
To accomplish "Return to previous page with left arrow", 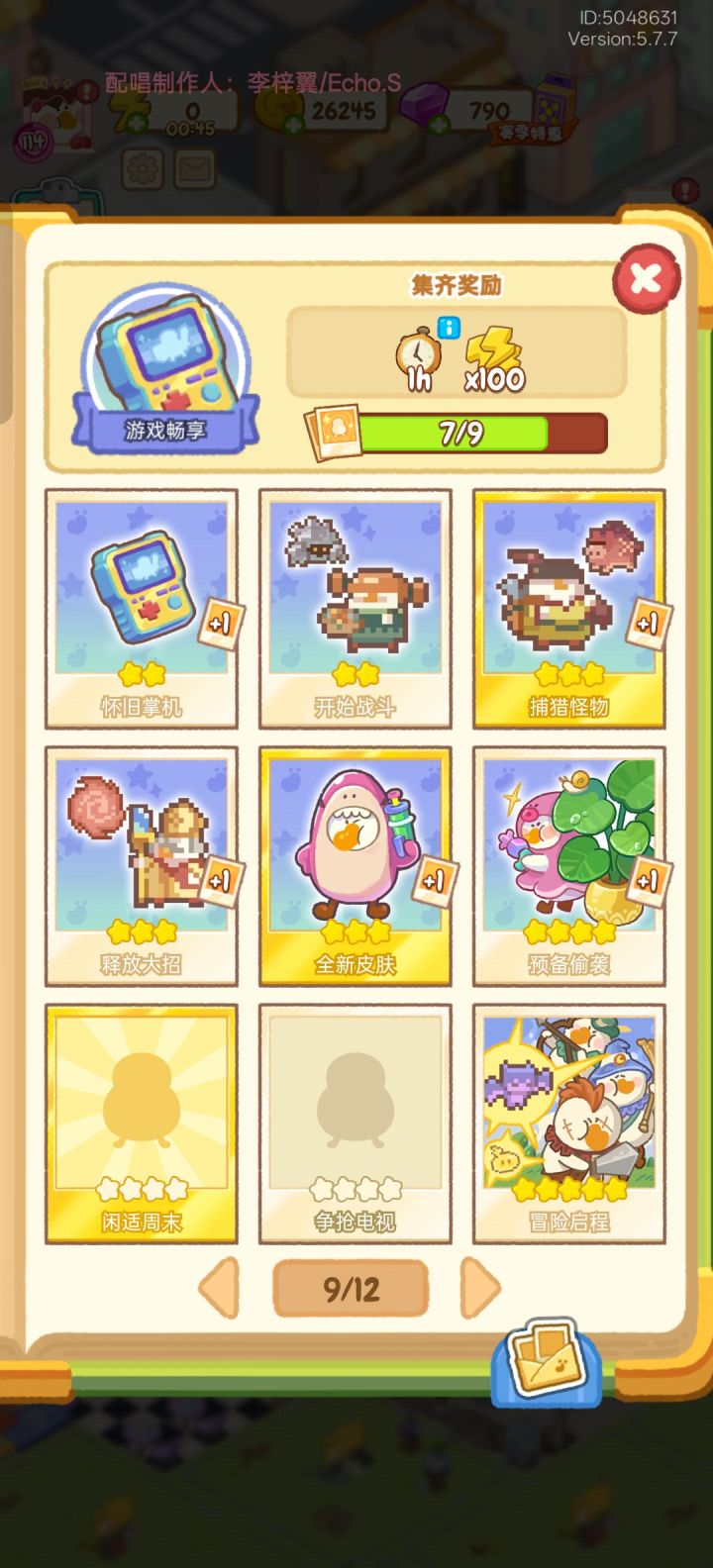I will pyautogui.click(x=219, y=1286).
